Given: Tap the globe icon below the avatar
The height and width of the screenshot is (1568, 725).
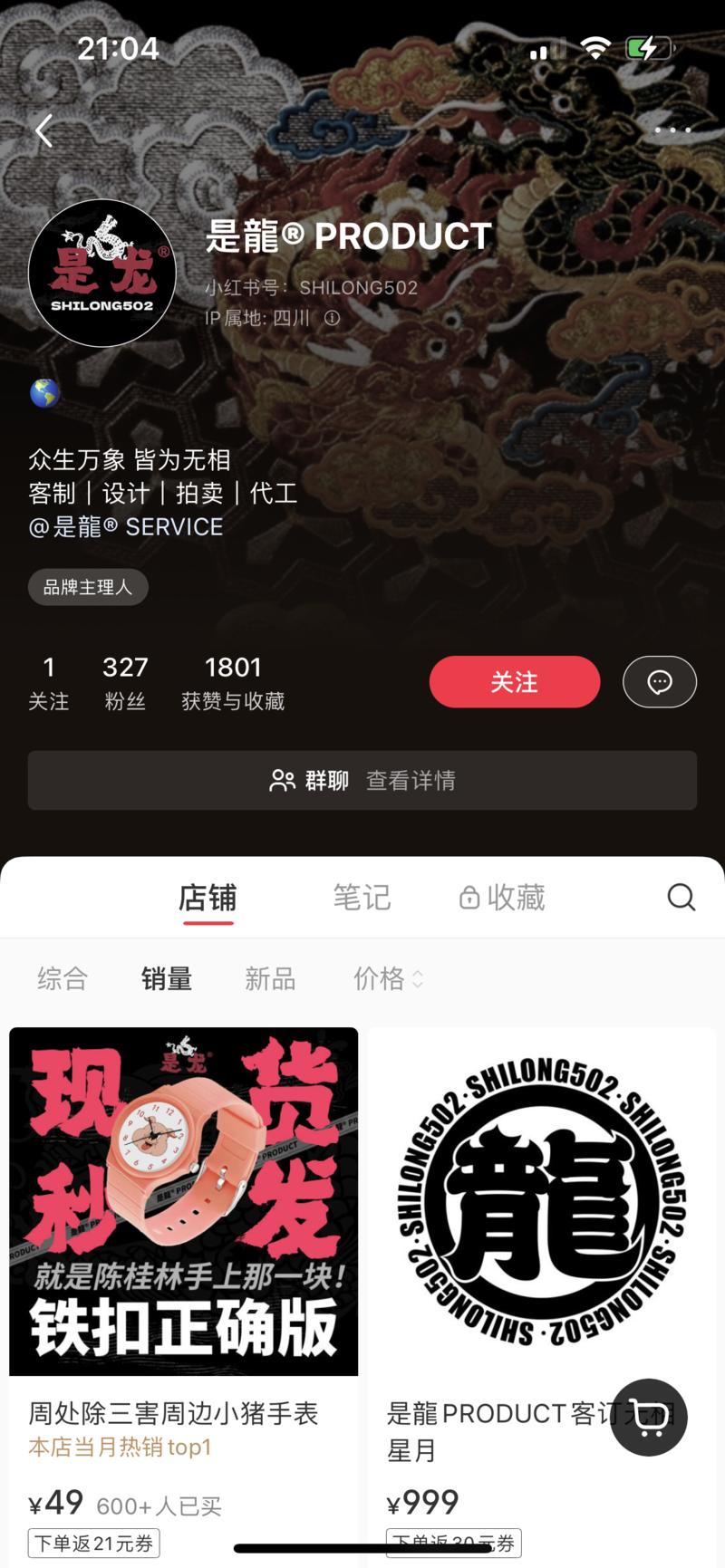Looking at the screenshot, I should pos(43,394).
